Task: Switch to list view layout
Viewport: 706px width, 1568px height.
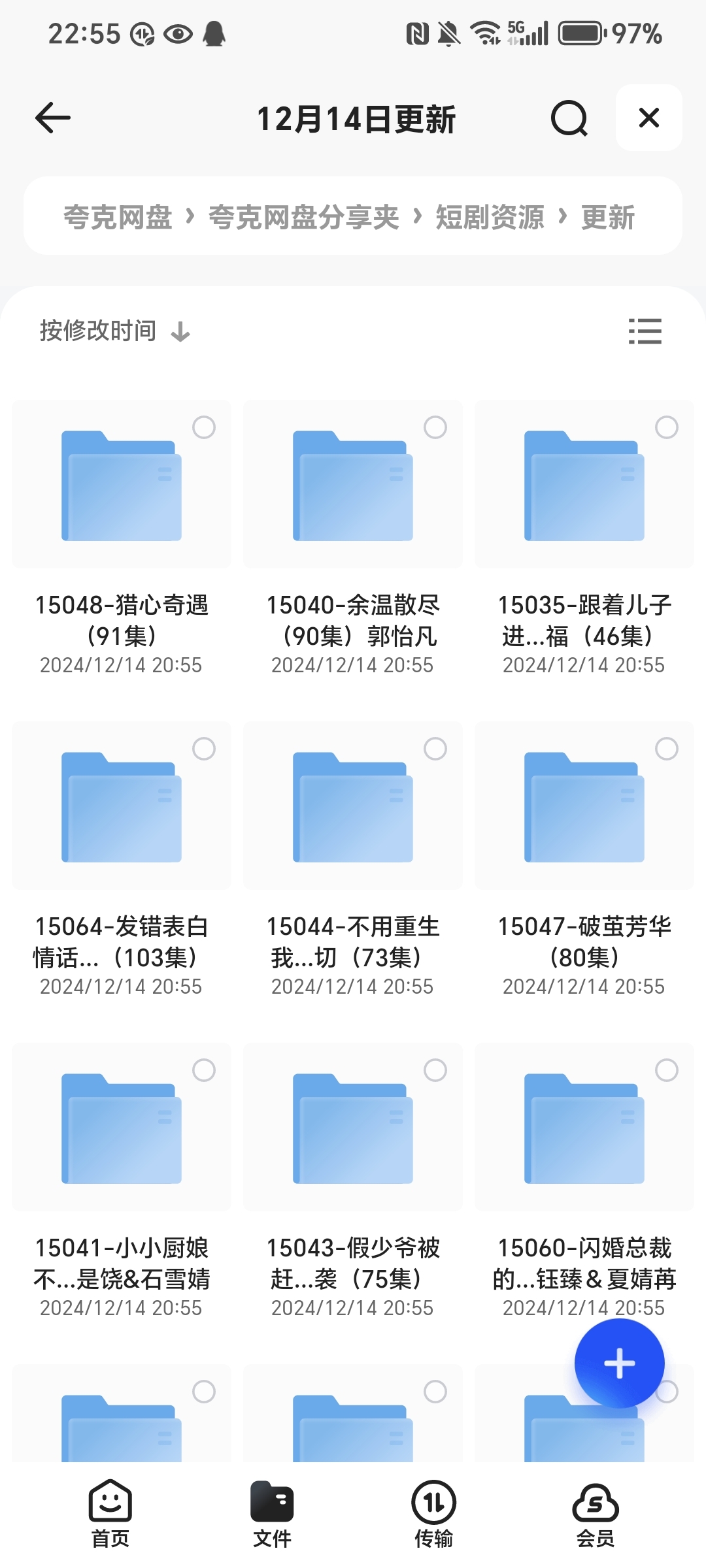Action: [x=645, y=331]
